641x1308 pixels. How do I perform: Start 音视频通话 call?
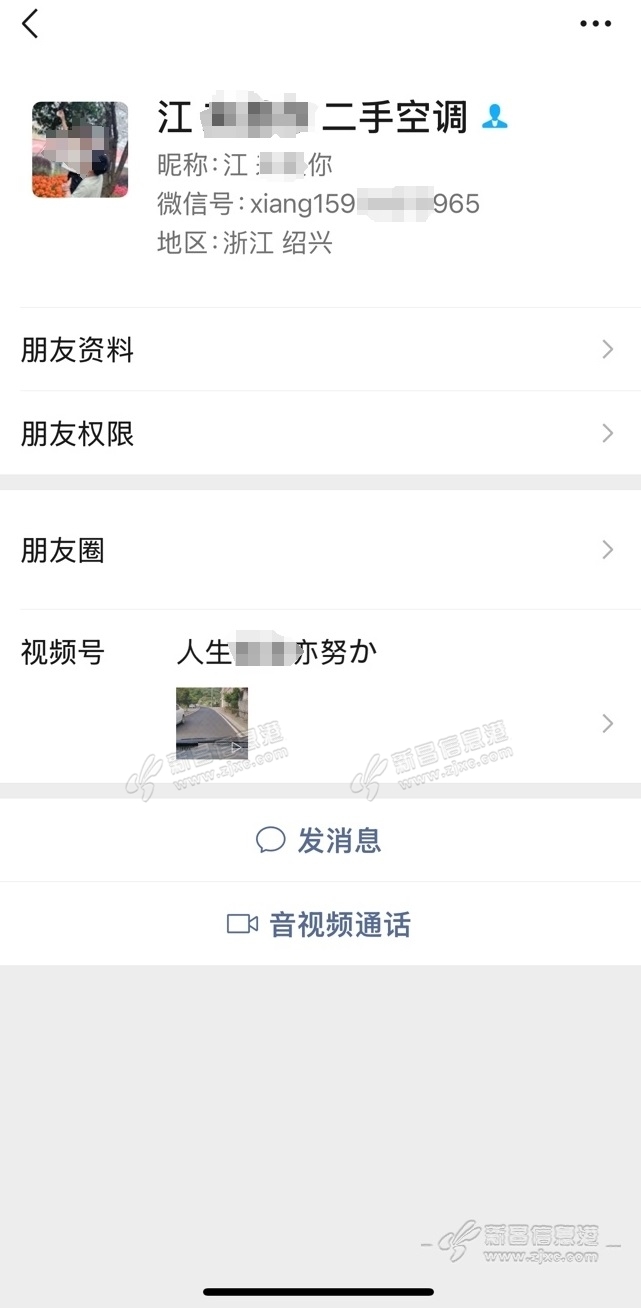(320, 924)
